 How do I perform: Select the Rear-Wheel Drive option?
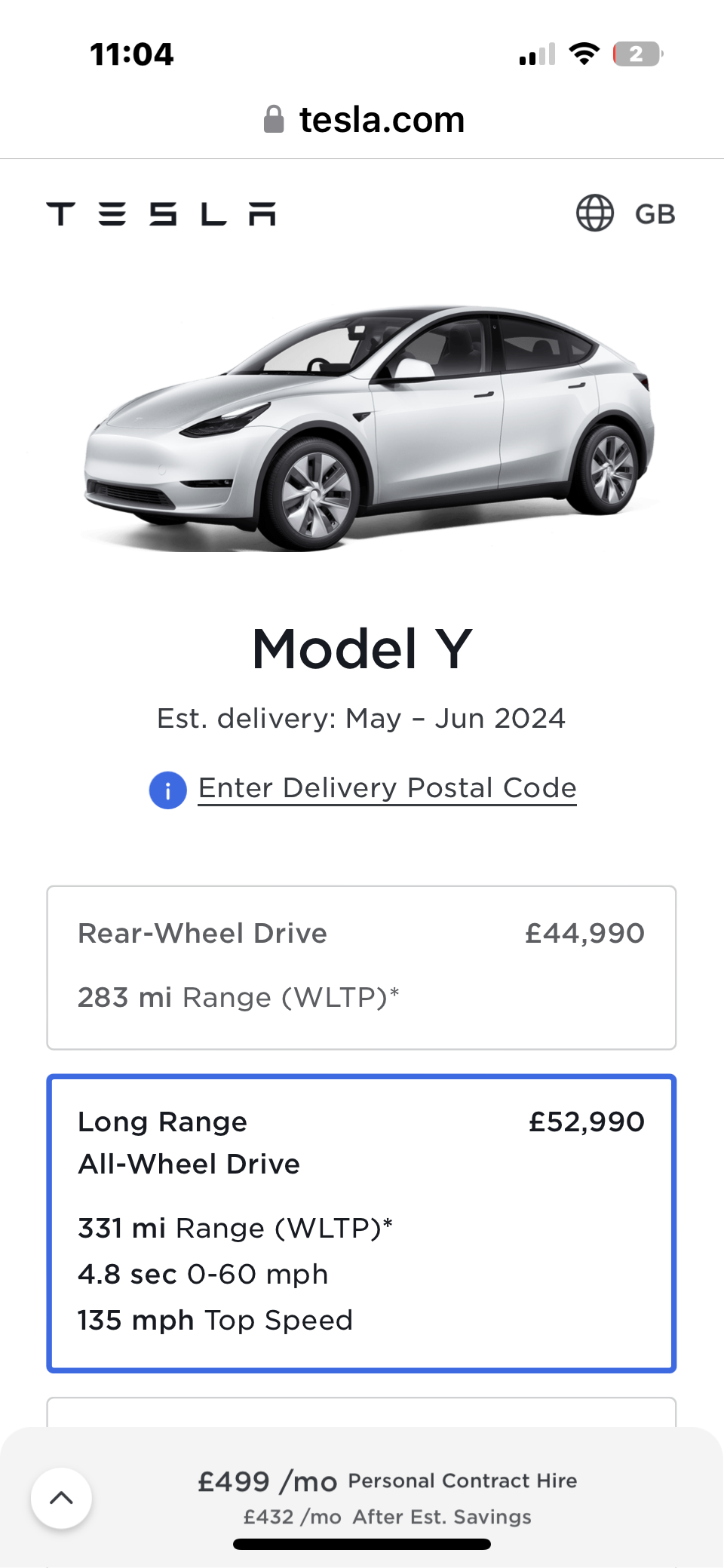(361, 967)
